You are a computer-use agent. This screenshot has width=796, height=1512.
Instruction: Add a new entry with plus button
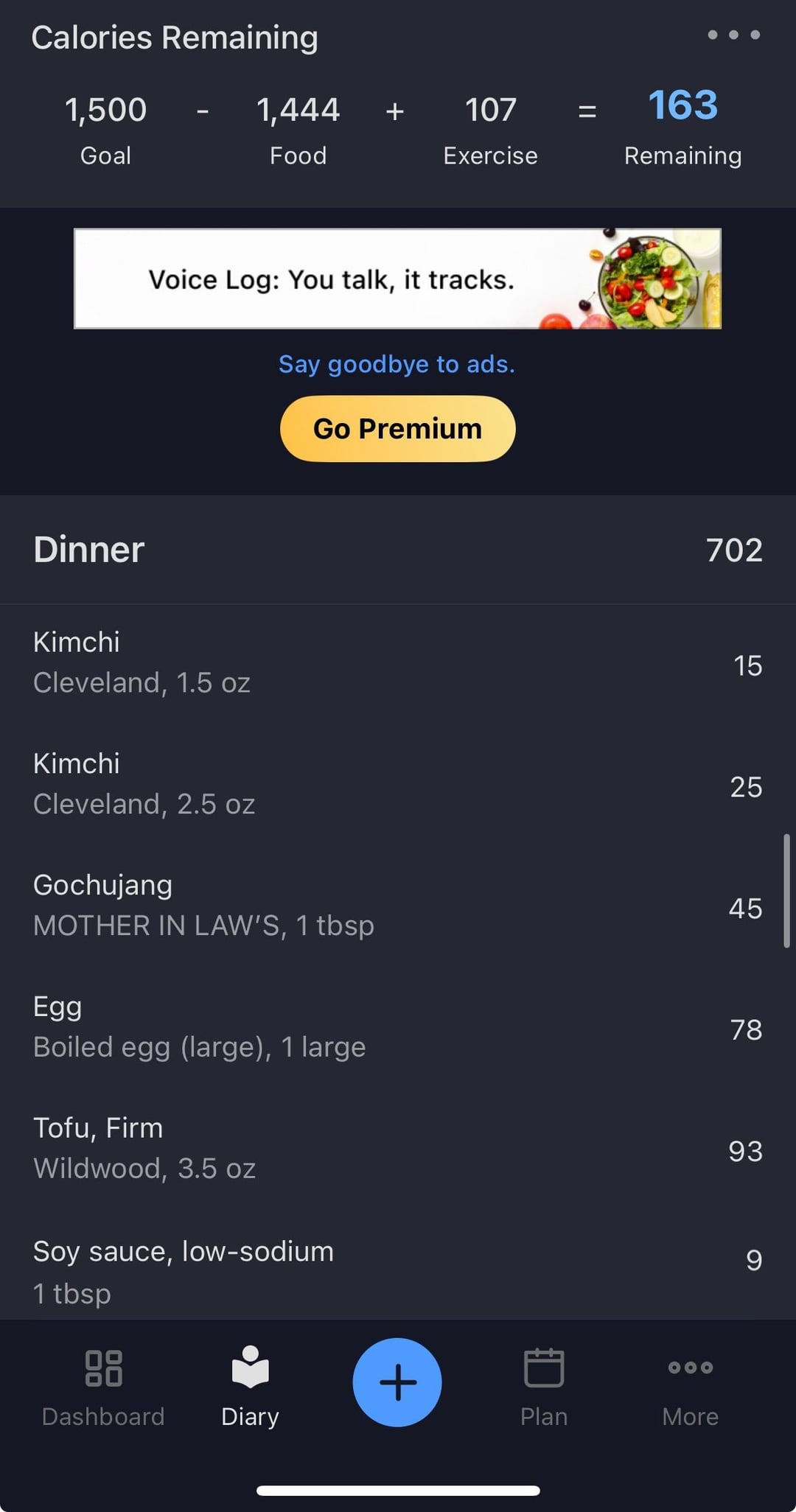point(397,1382)
